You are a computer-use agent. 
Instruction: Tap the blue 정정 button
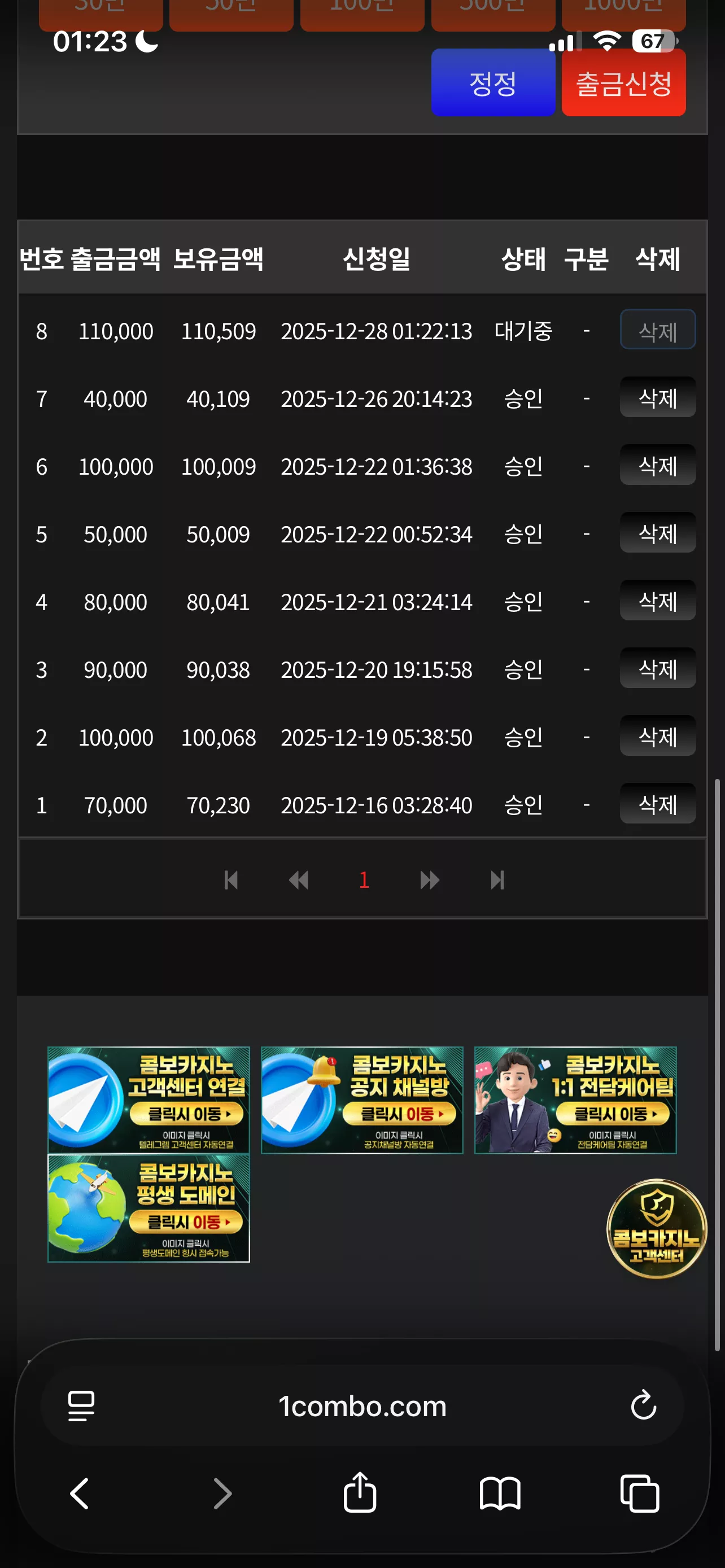(493, 82)
